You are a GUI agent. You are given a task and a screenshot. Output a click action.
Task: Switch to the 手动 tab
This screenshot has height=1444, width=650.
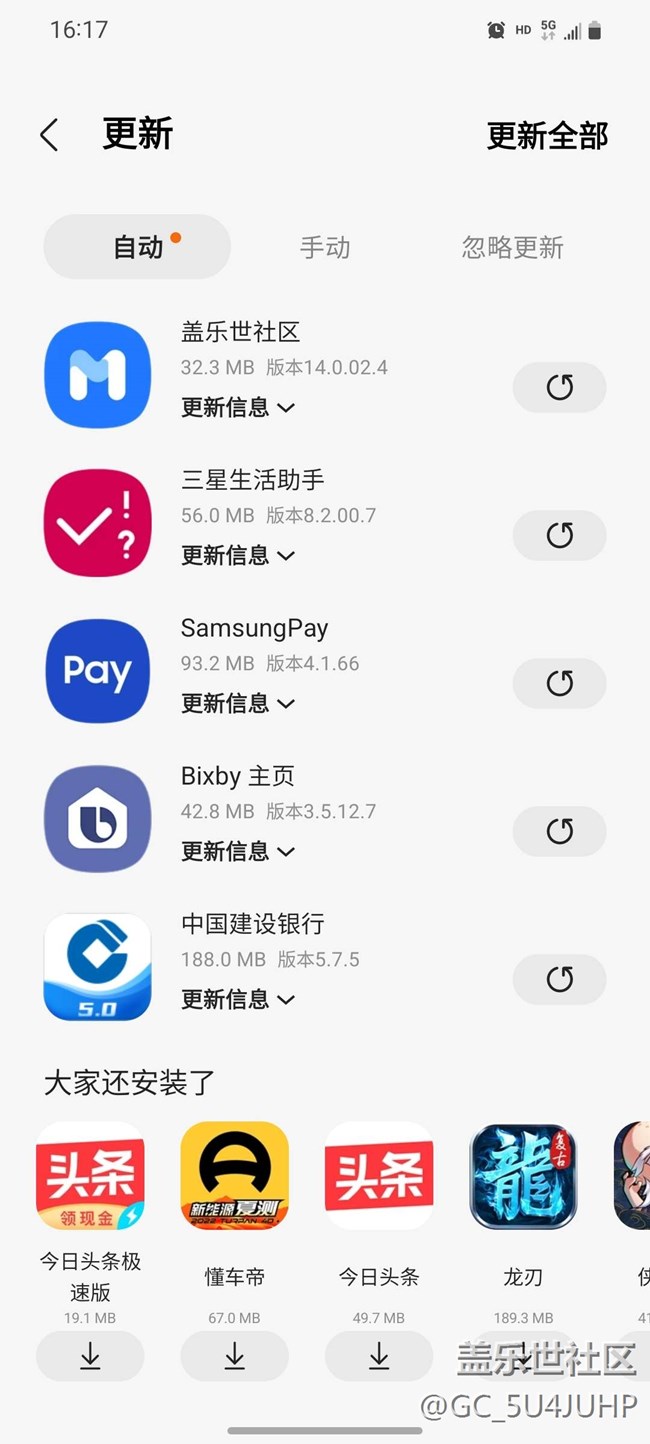tap(325, 247)
